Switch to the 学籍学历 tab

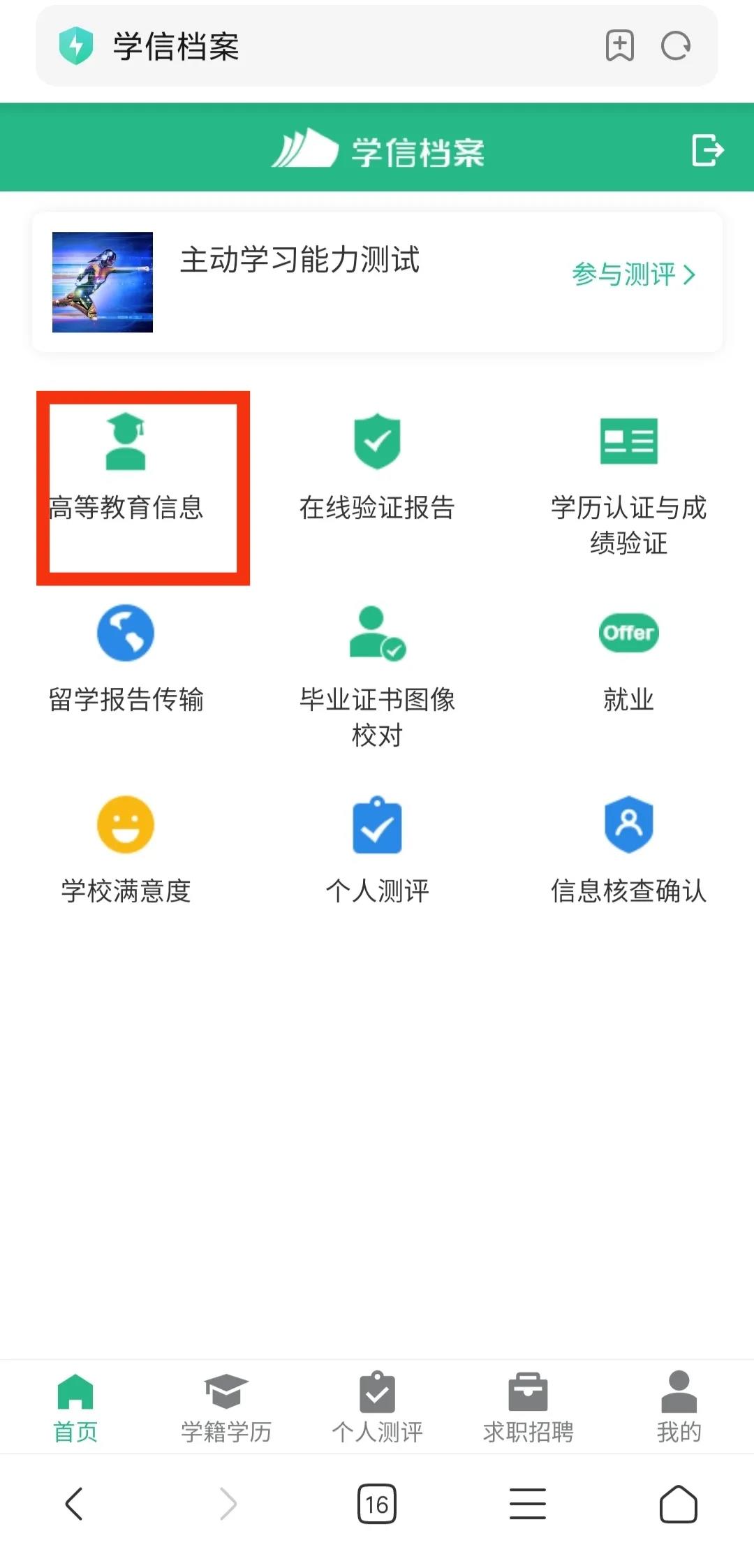point(226,1407)
